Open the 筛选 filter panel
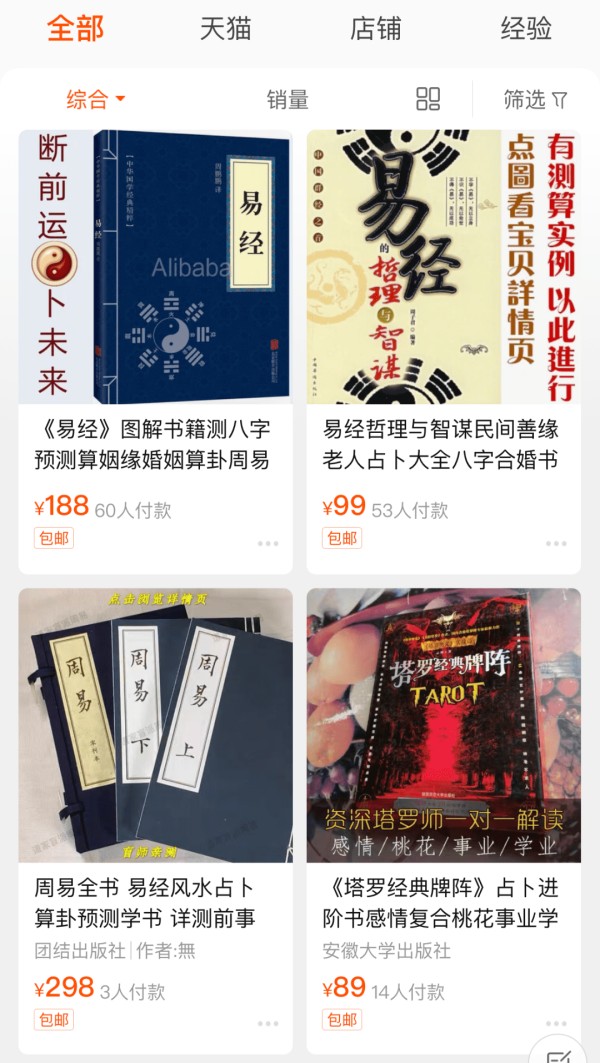 click(535, 99)
